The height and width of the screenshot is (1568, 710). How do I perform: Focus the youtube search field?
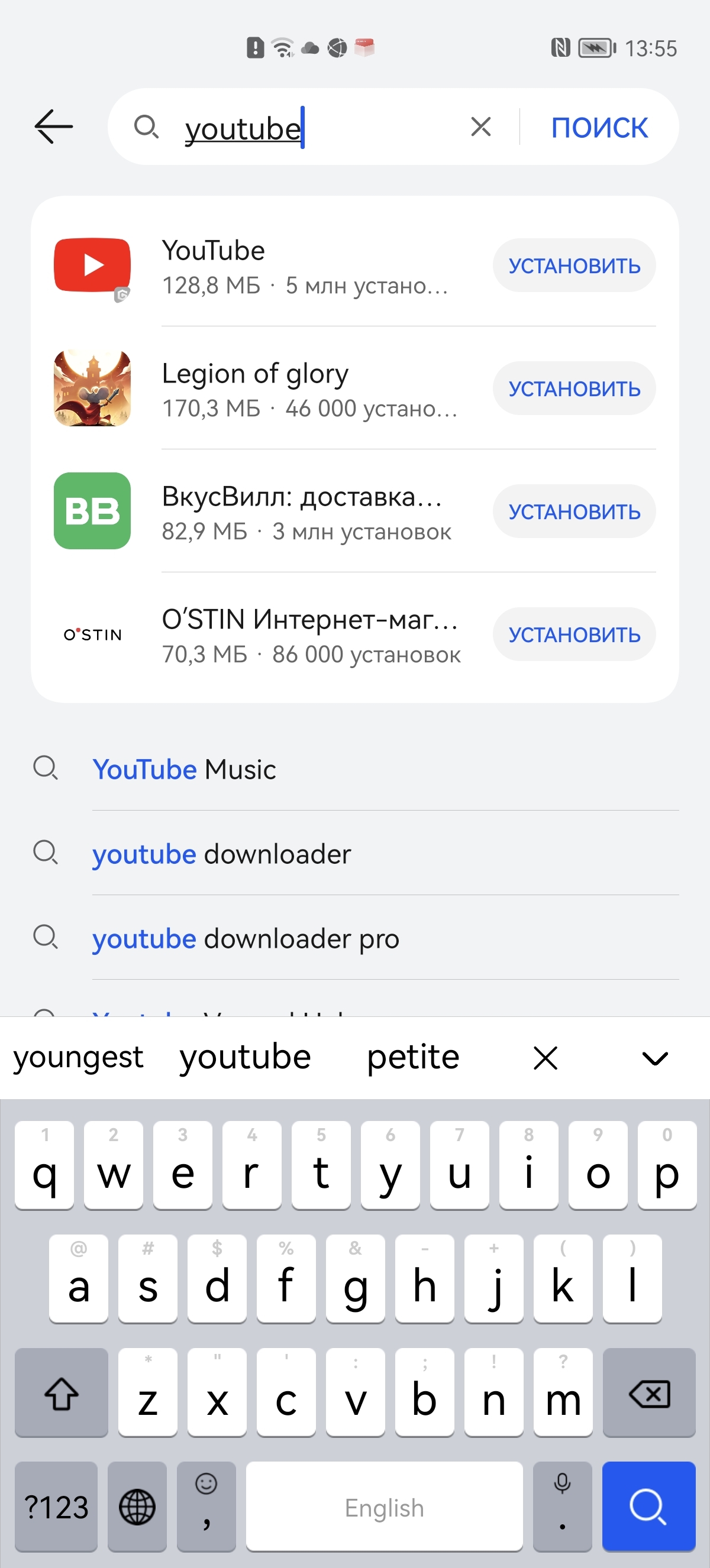click(x=317, y=128)
